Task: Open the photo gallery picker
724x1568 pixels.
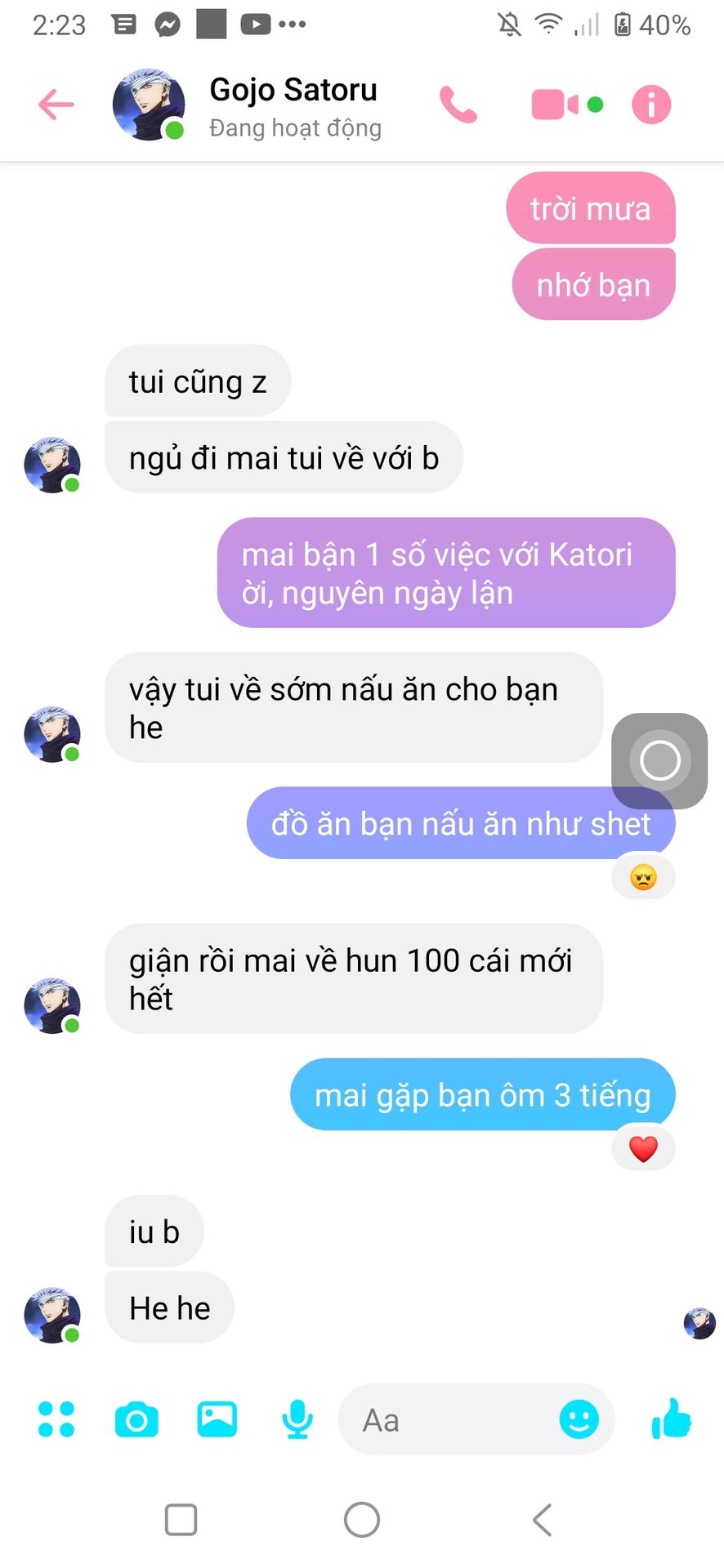Action: click(x=217, y=1419)
